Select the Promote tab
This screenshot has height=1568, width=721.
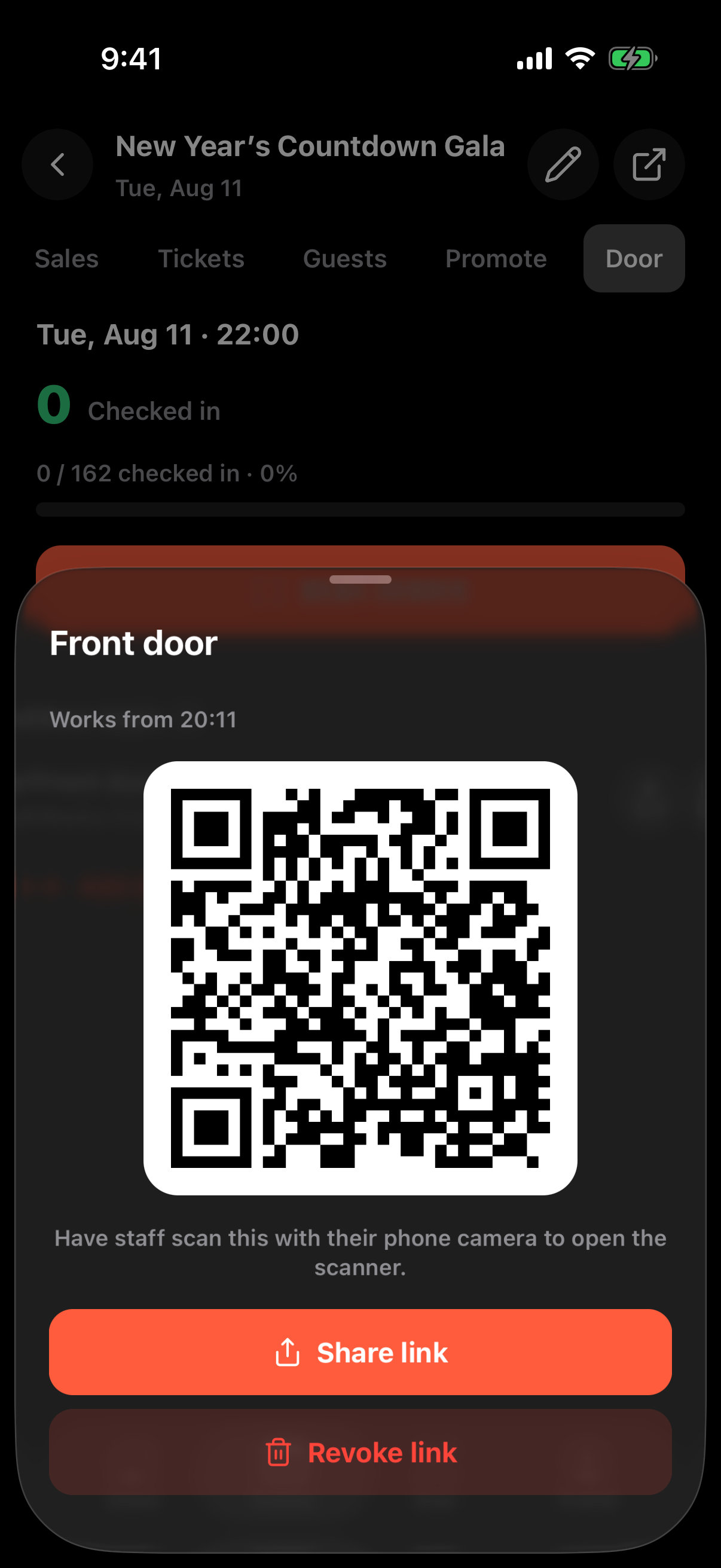pos(496,259)
